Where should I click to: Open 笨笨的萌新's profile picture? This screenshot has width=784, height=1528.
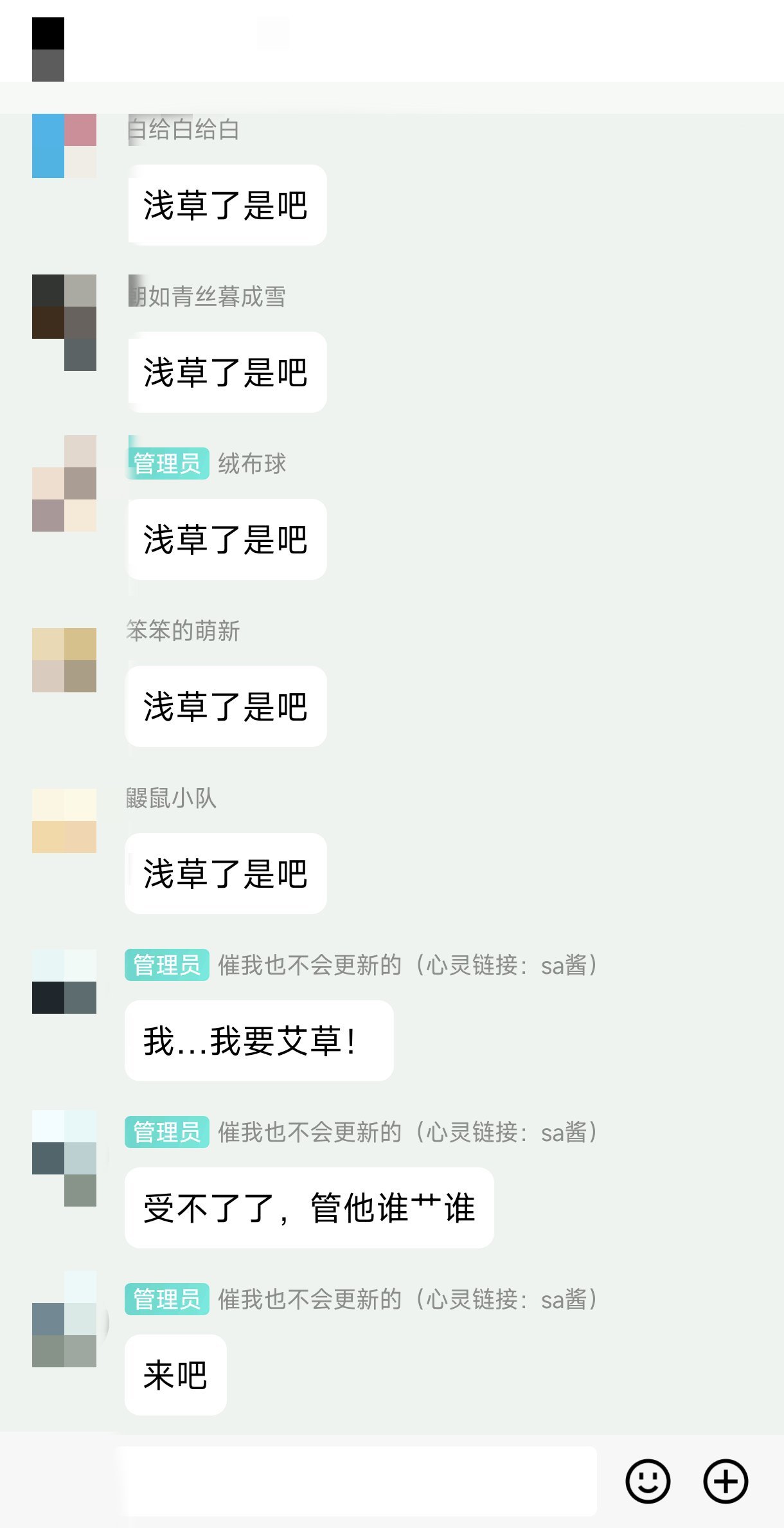(64, 660)
